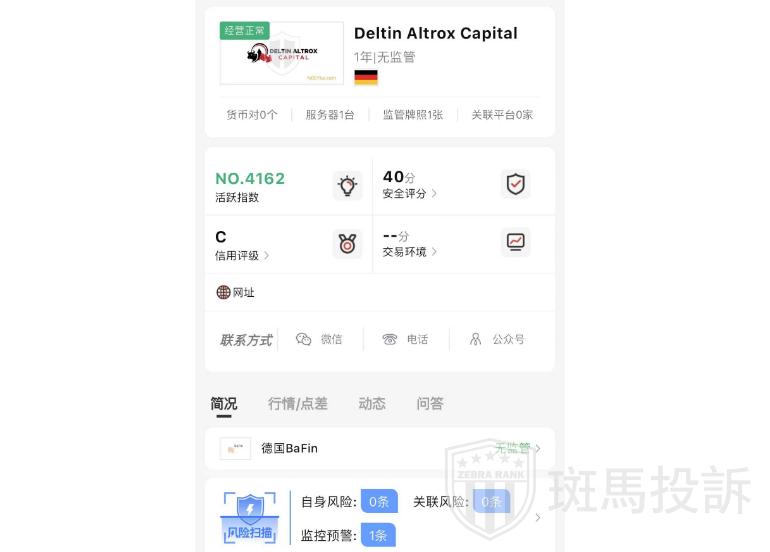Open the 交易环境 trading environment details
Image resolution: width=770 pixels, height=552 pixels.
pyautogui.click(x=410, y=251)
